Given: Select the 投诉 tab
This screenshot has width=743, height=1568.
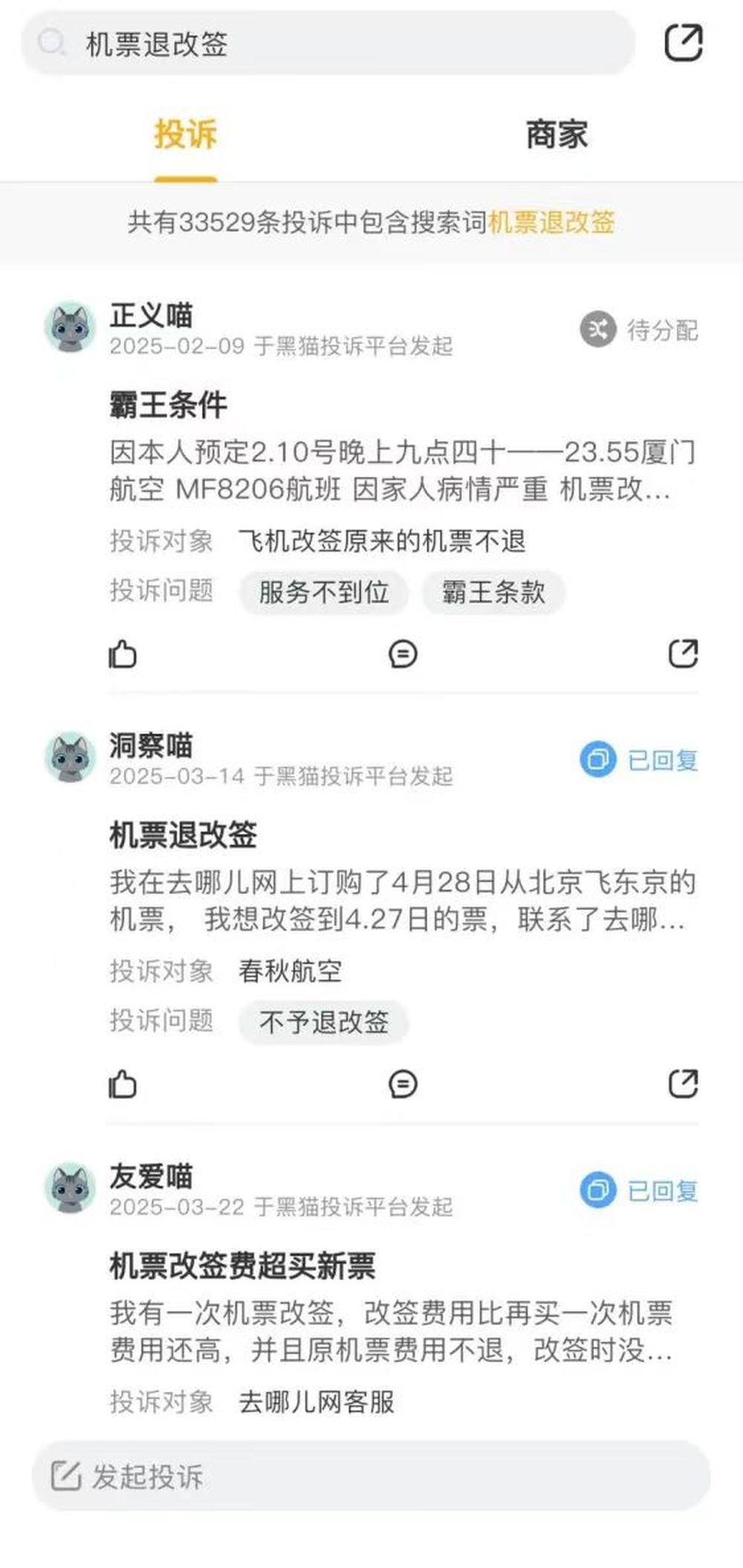Looking at the screenshot, I should coord(186,135).
